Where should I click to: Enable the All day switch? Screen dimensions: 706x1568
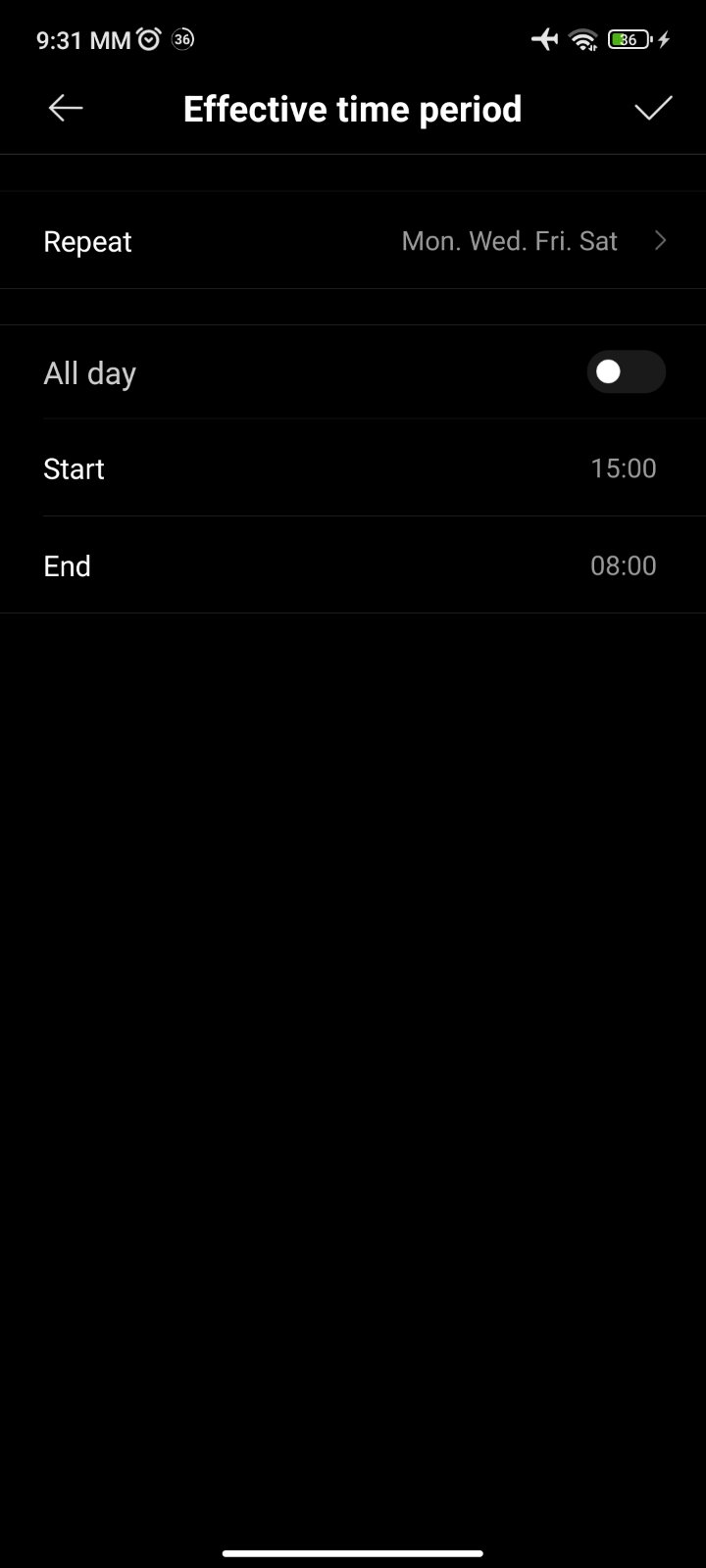pyautogui.click(x=626, y=372)
